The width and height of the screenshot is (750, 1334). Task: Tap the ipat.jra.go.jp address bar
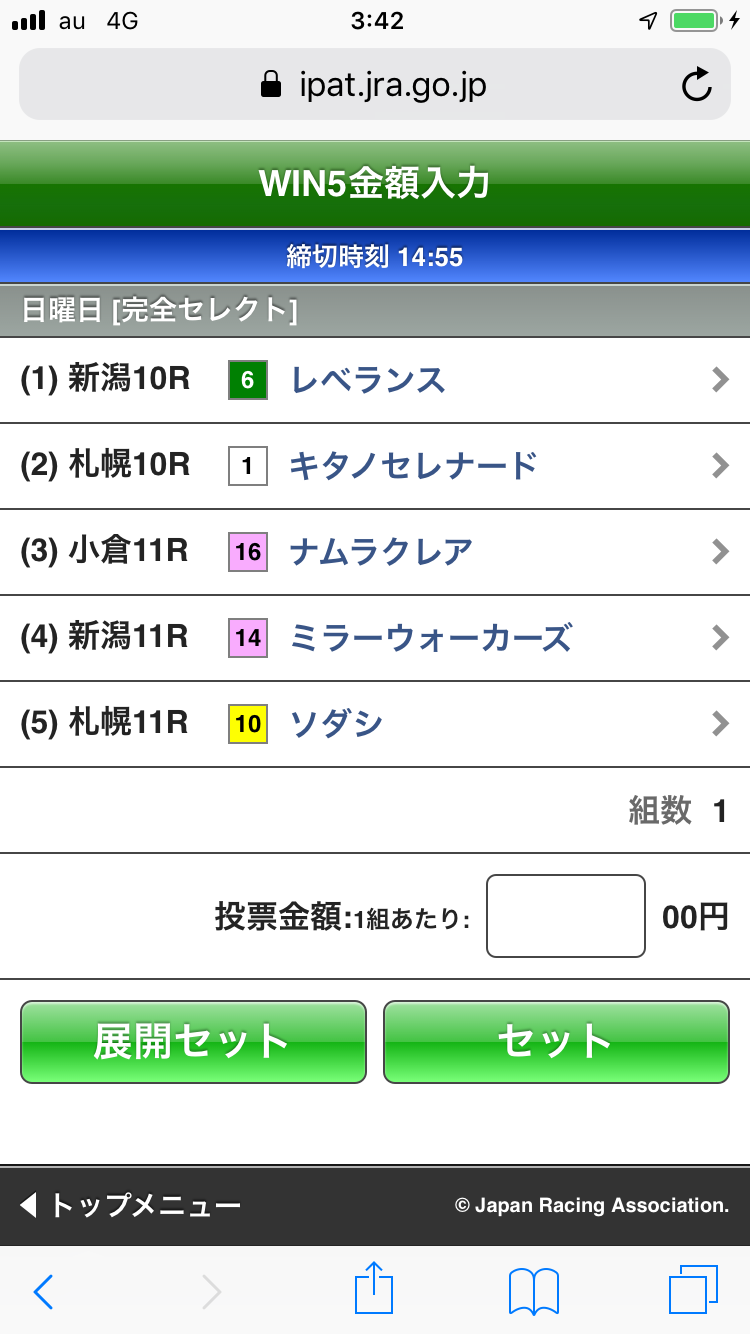[375, 85]
